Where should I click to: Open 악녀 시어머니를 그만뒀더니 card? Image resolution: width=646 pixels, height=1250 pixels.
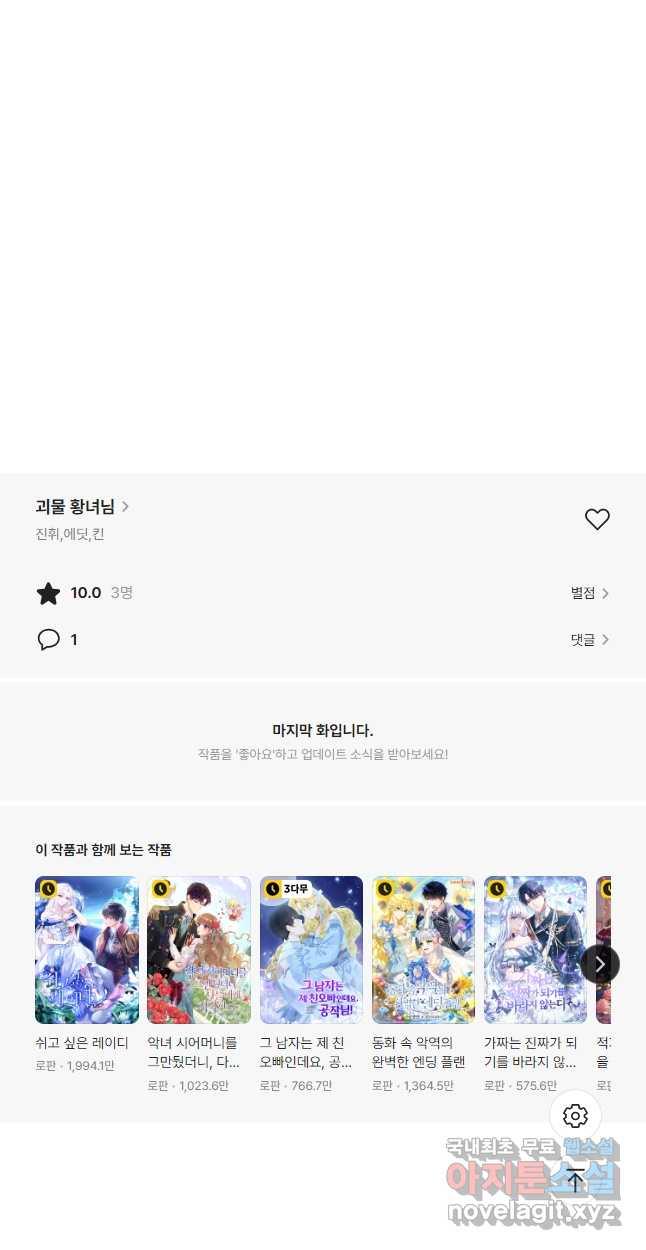pyautogui.click(x=199, y=949)
